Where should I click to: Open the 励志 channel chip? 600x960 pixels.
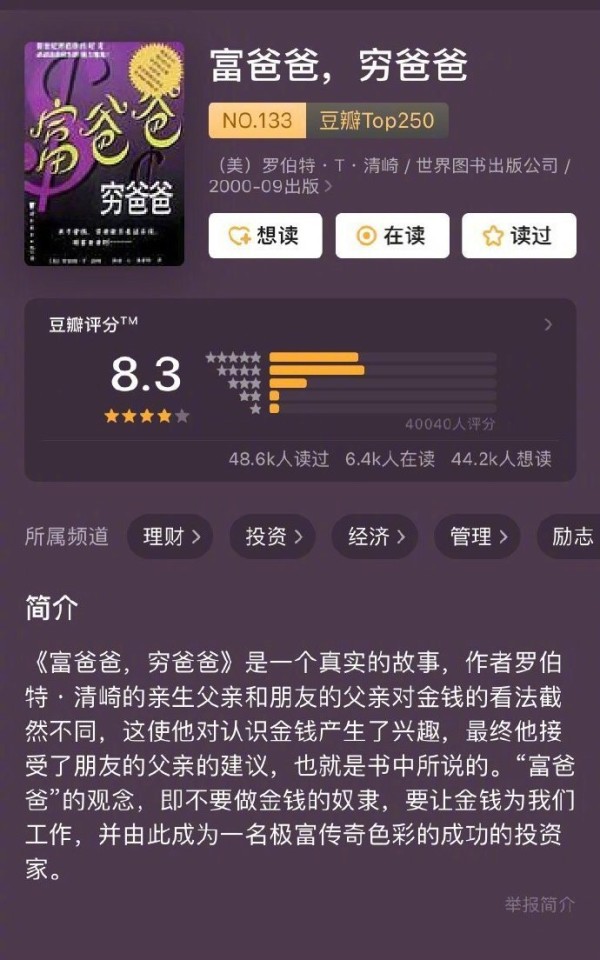click(x=572, y=537)
